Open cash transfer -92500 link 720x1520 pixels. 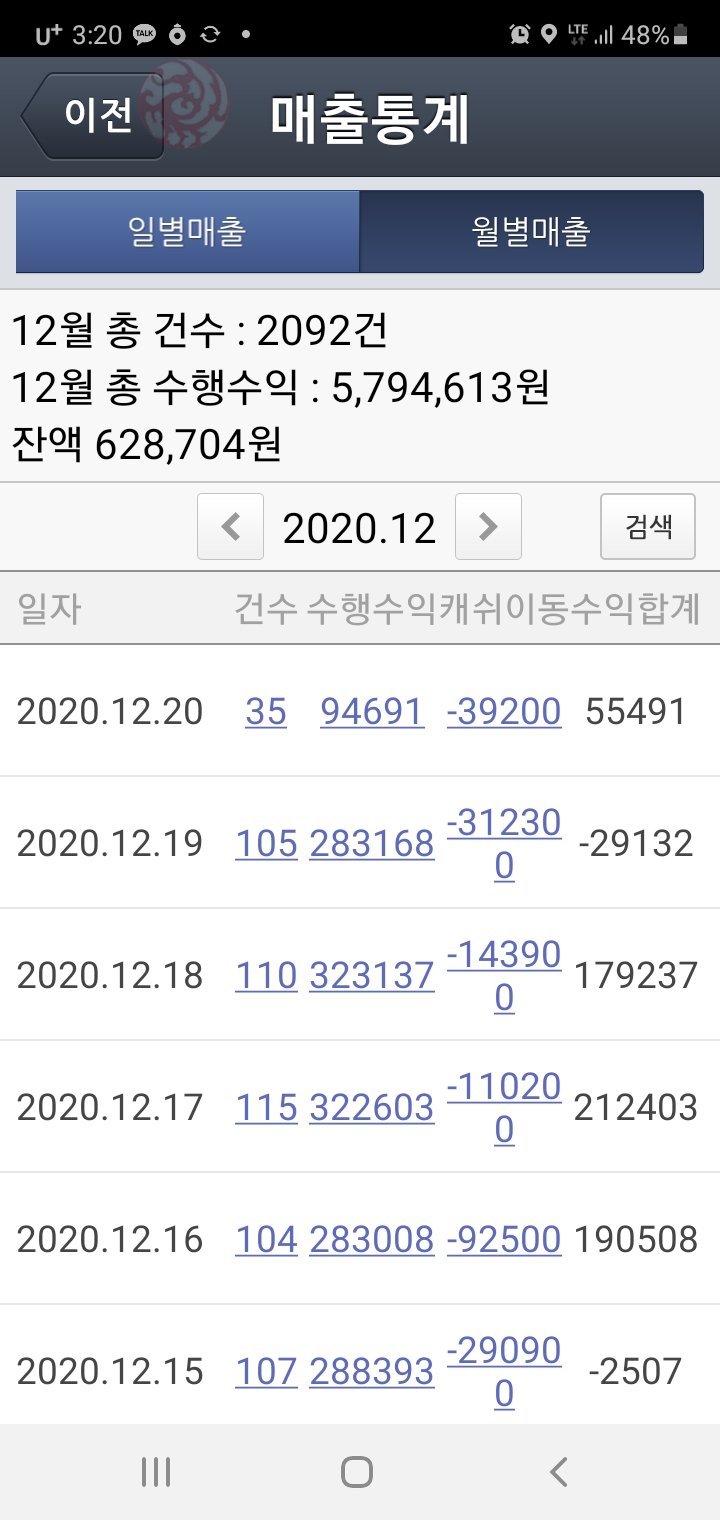click(x=504, y=1240)
